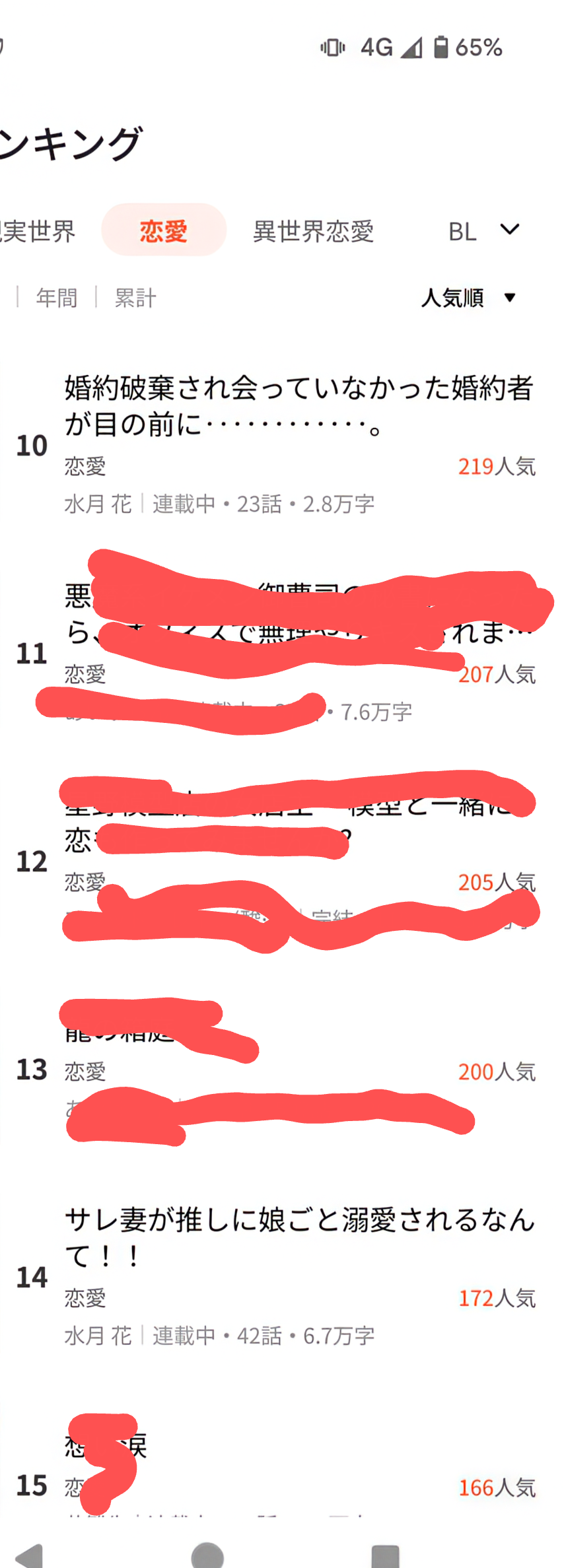
Task: Open rank 10 novel 婚約破棄され会っていなかった婚約者
Action: click(x=299, y=405)
